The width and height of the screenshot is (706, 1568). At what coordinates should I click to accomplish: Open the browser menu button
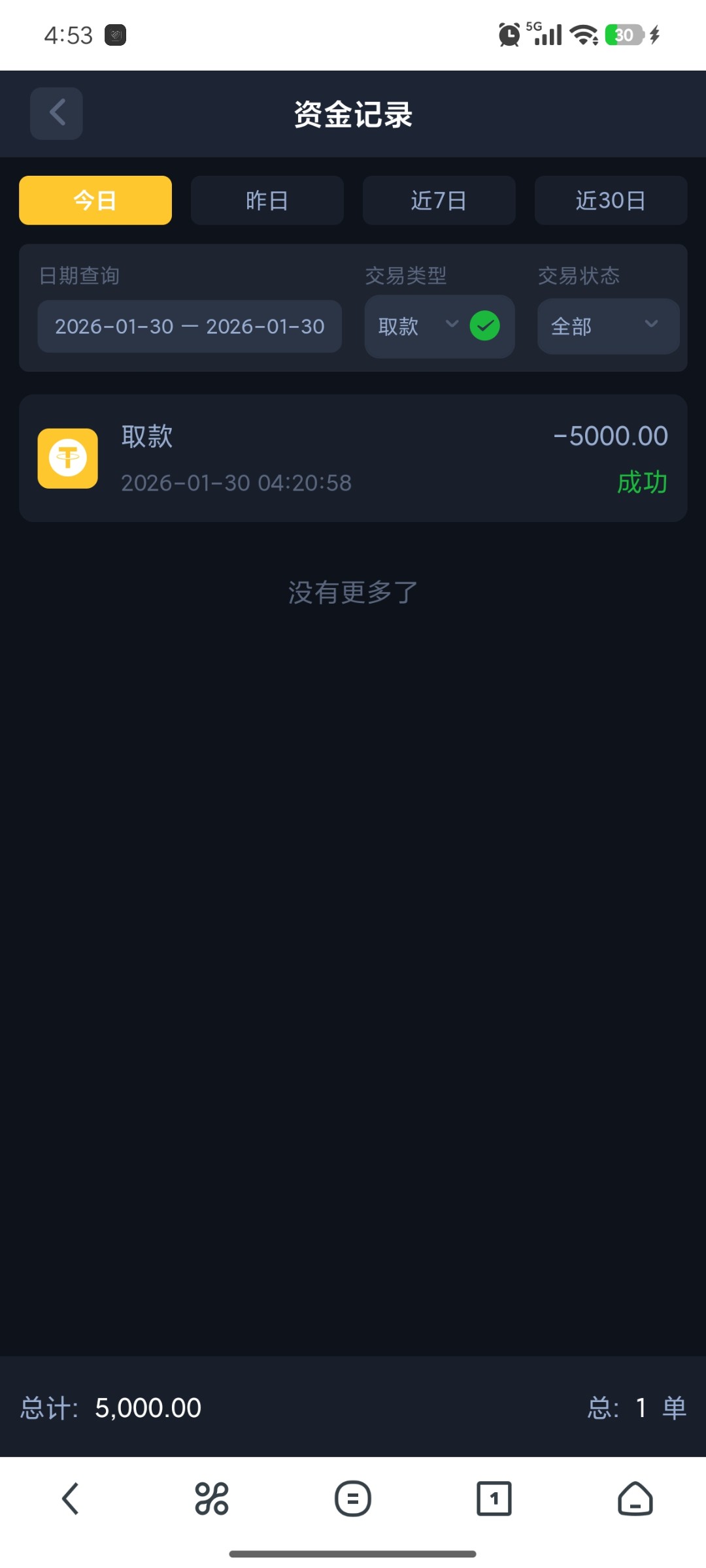pos(353,1498)
